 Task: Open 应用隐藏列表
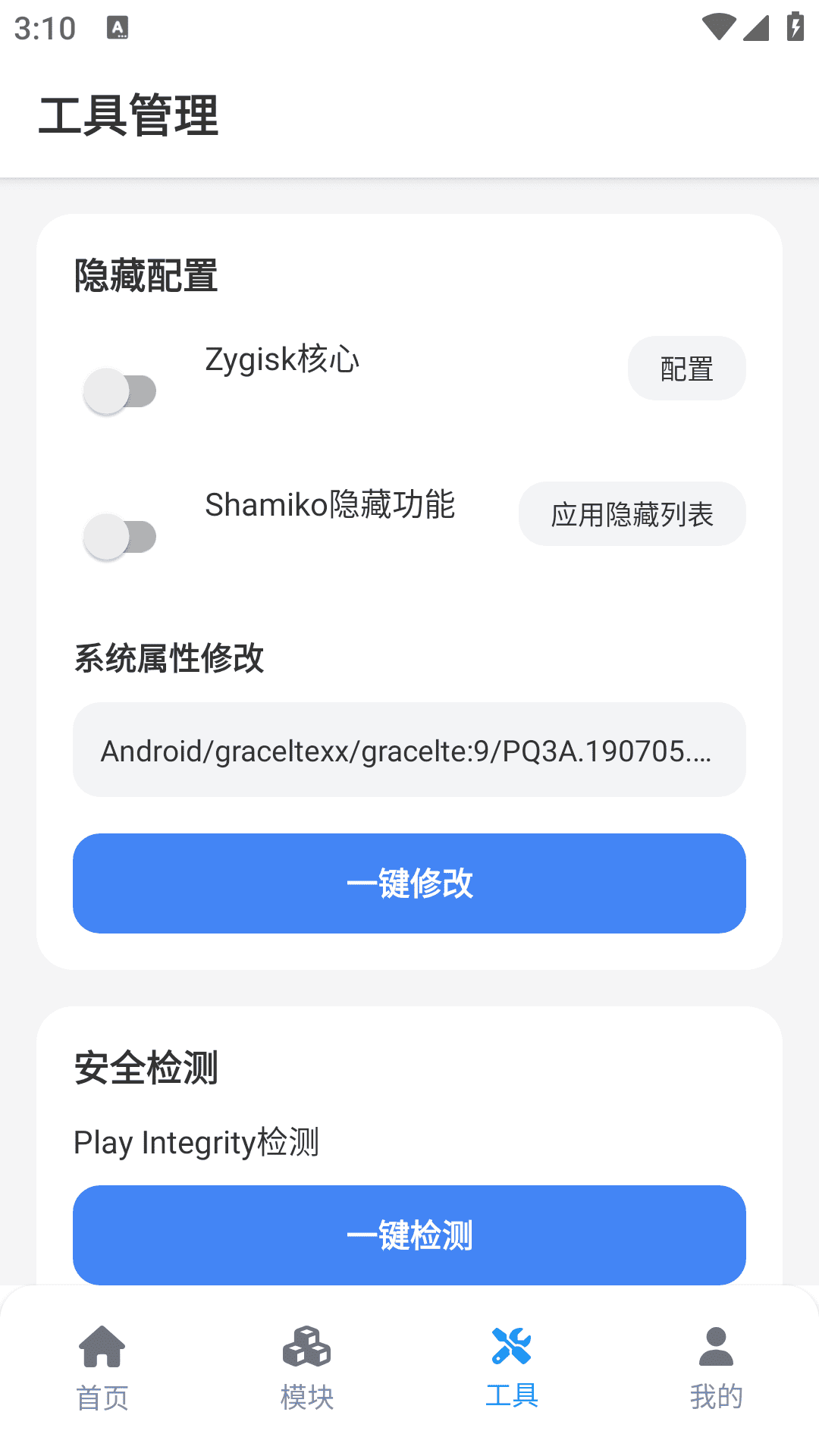click(x=632, y=514)
